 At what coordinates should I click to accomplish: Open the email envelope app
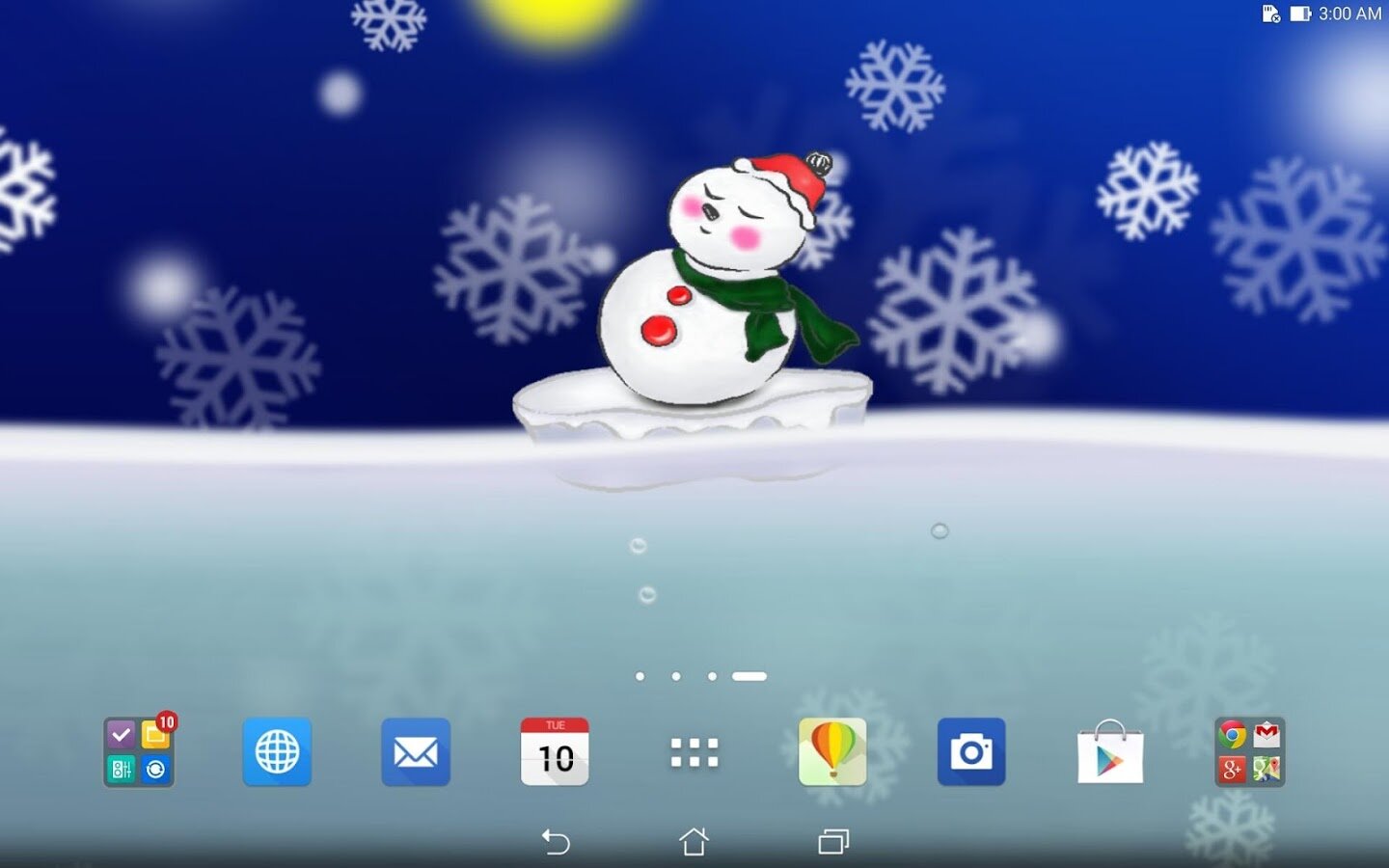(416, 752)
